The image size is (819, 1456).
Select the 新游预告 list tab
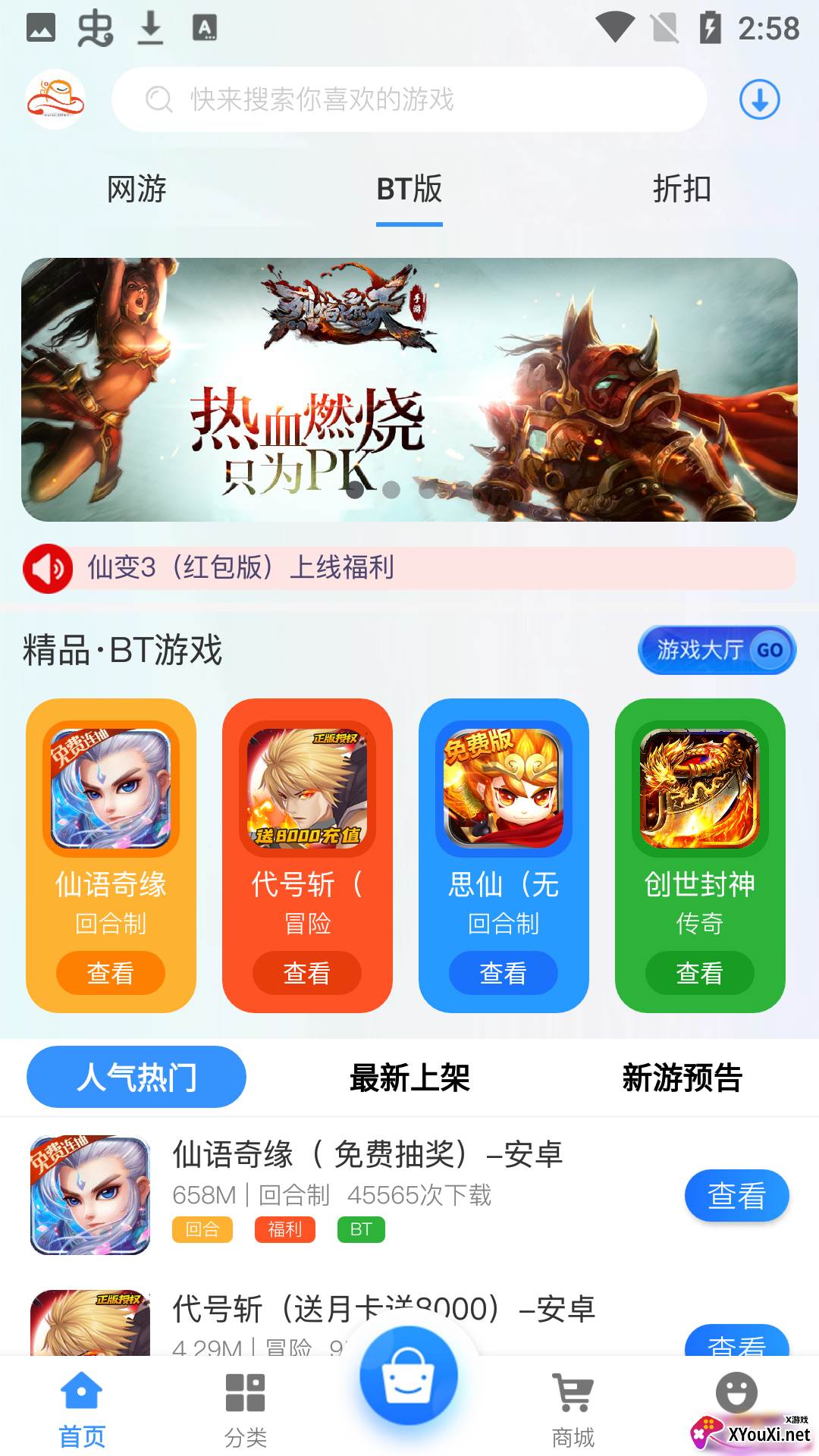tap(682, 1078)
